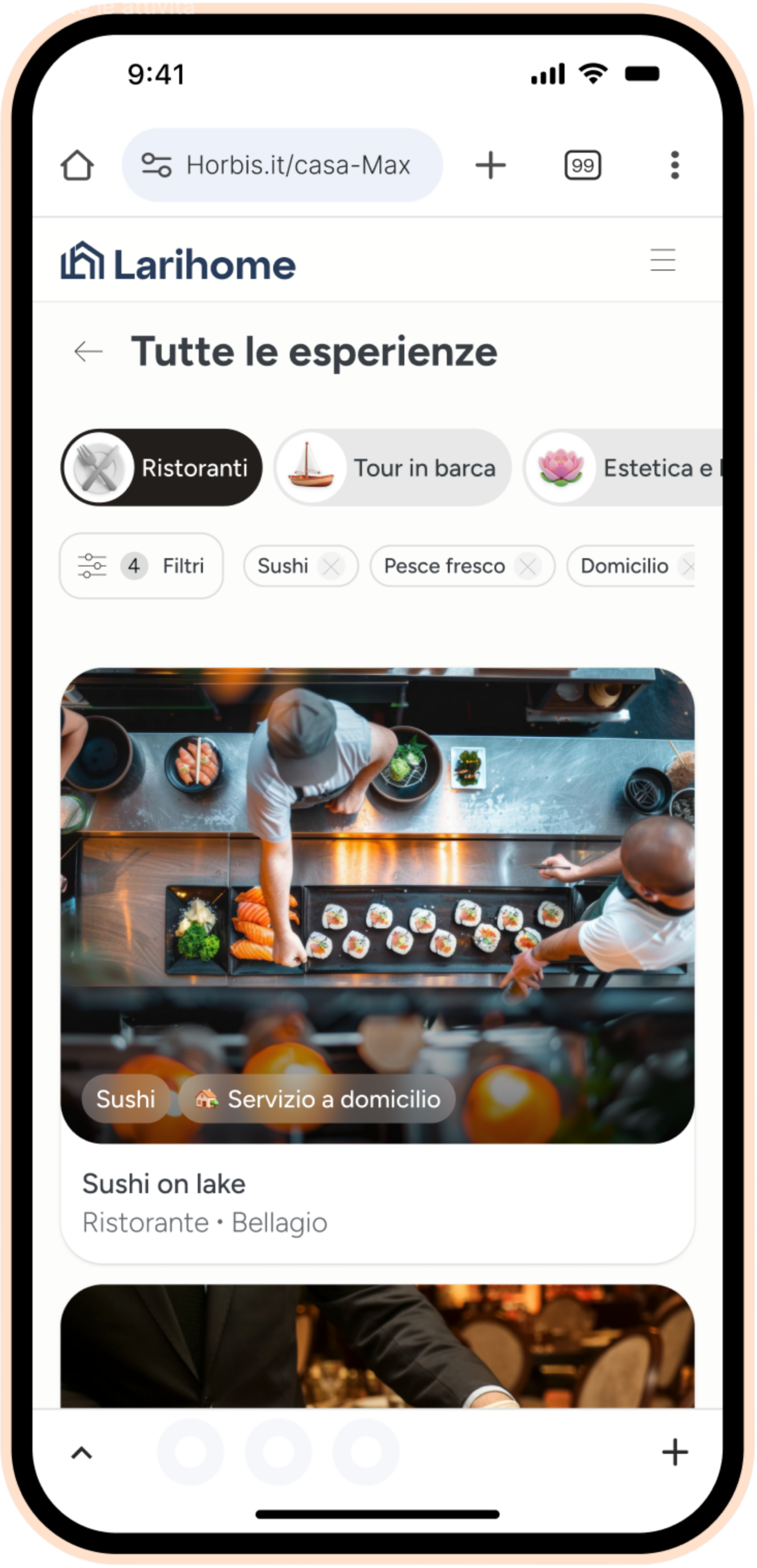Open a new browser tab
Image resolution: width=757 pixels, height=1568 pixels.
tap(491, 165)
